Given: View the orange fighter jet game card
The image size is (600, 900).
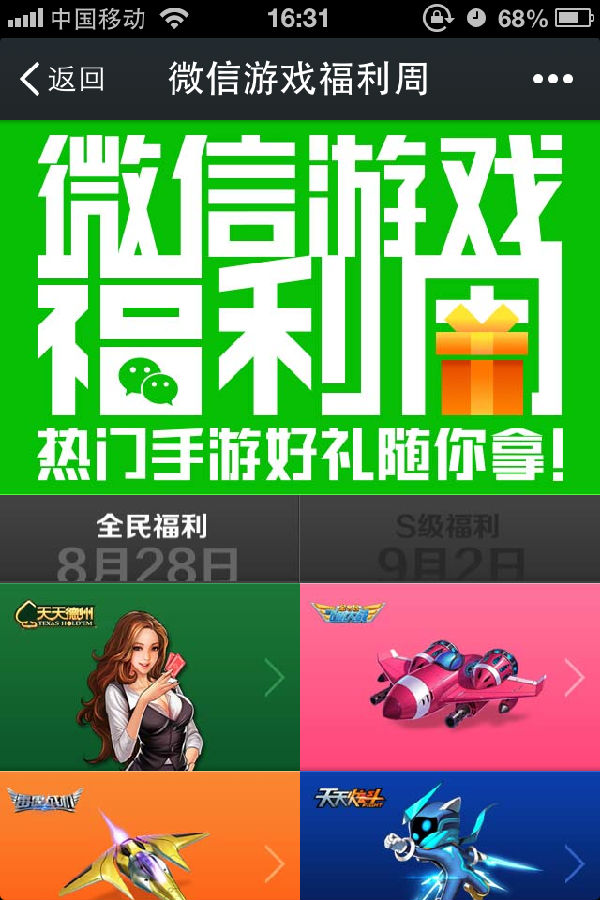Looking at the screenshot, I should point(150,838).
